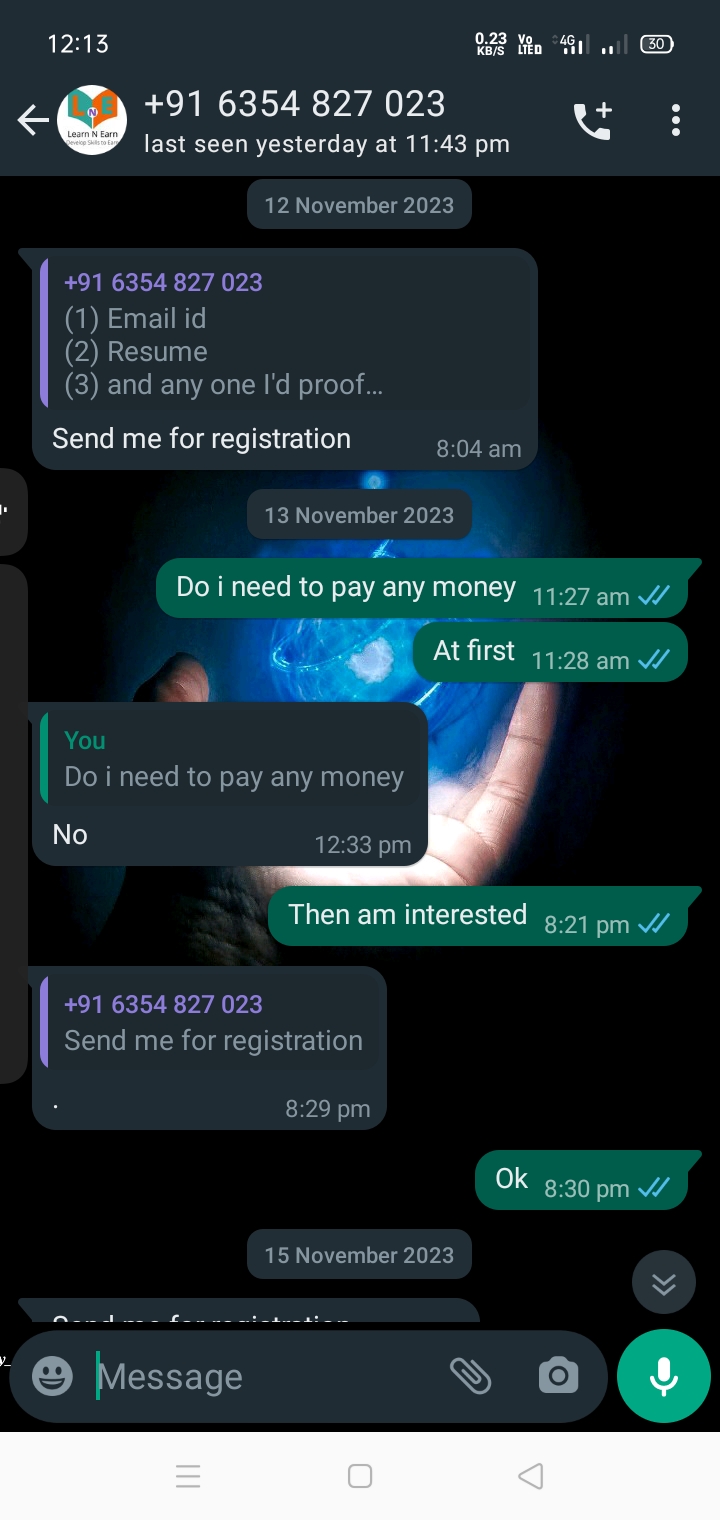Jump to quoted 'Do i need to pay' message
This screenshot has height=1520, width=720.
[x=230, y=759]
